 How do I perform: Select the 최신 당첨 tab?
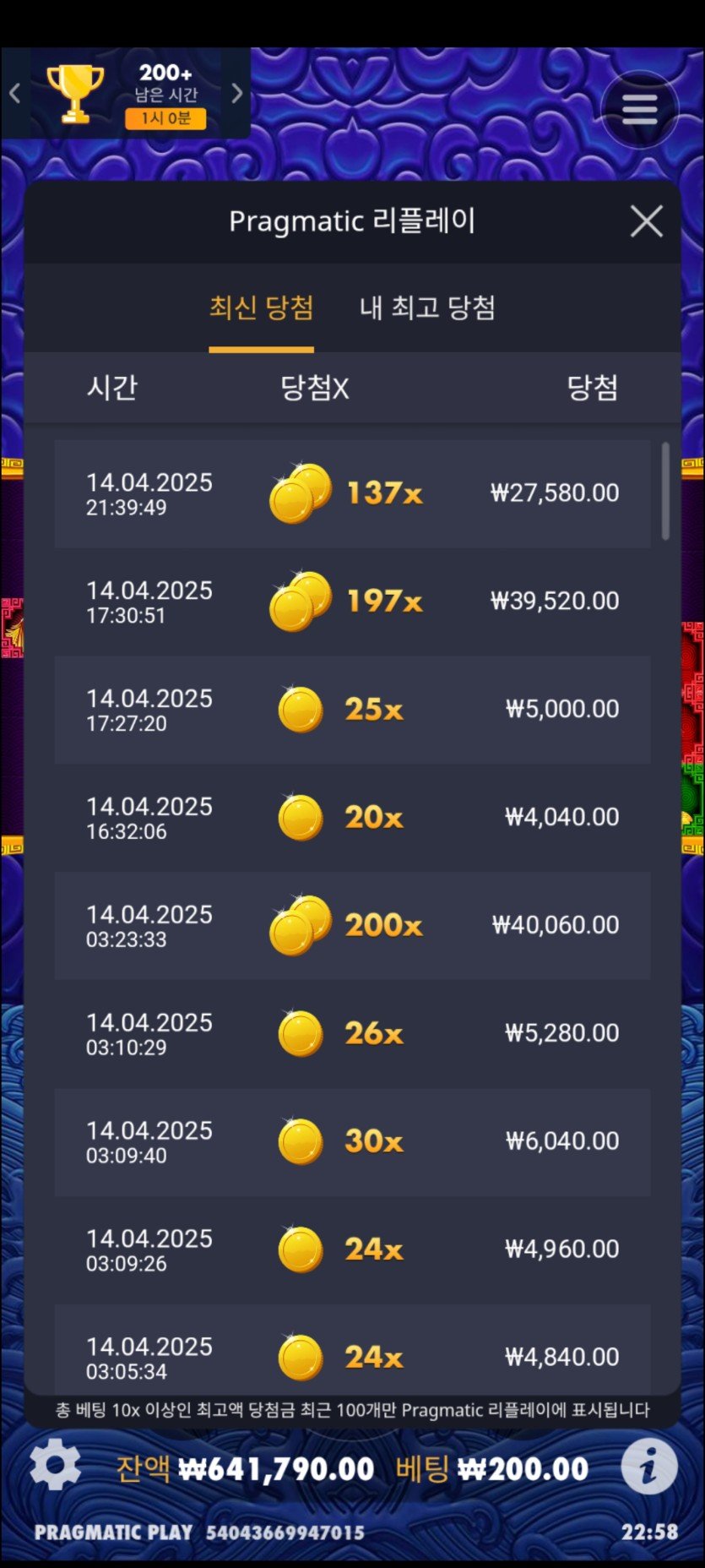click(x=261, y=308)
